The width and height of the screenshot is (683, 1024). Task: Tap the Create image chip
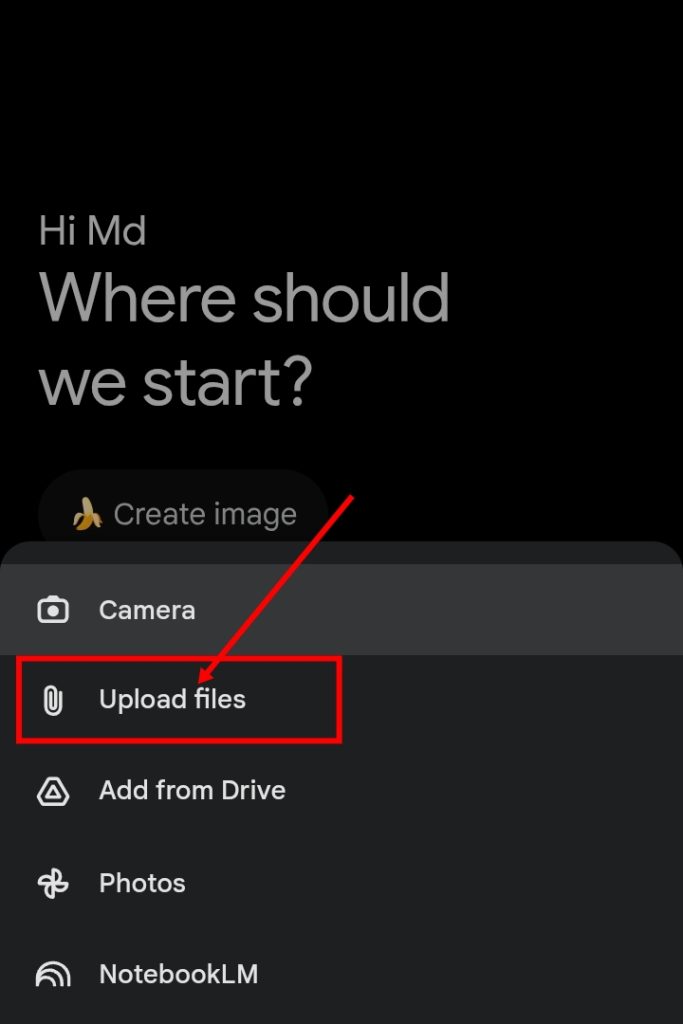[x=184, y=514]
